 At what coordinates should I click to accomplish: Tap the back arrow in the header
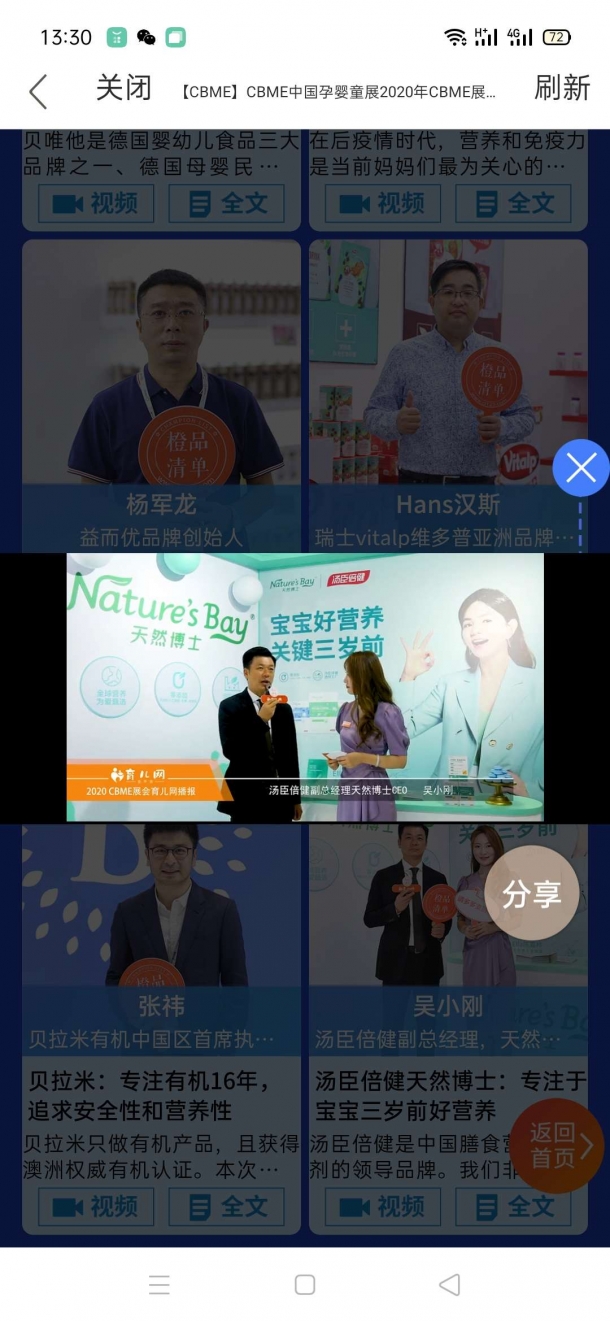38,91
